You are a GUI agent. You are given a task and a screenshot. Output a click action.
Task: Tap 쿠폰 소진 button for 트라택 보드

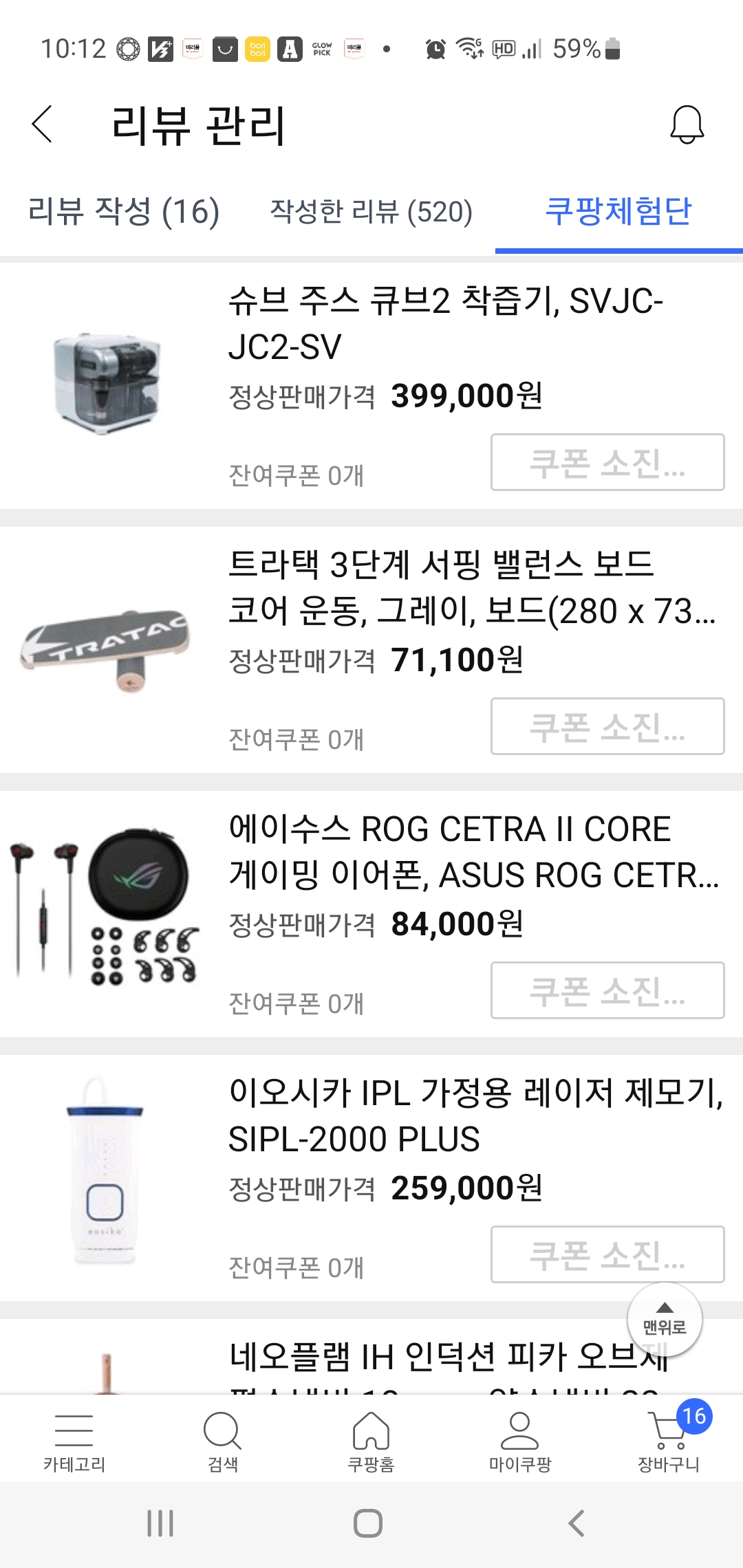point(607,726)
